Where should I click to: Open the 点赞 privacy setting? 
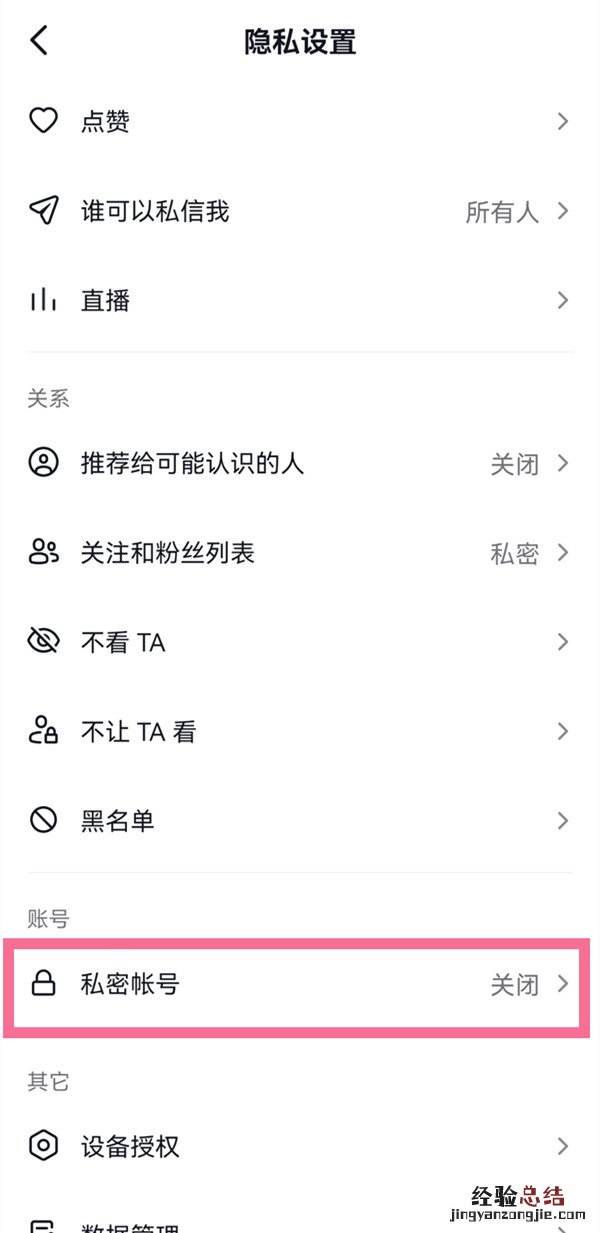click(300, 122)
